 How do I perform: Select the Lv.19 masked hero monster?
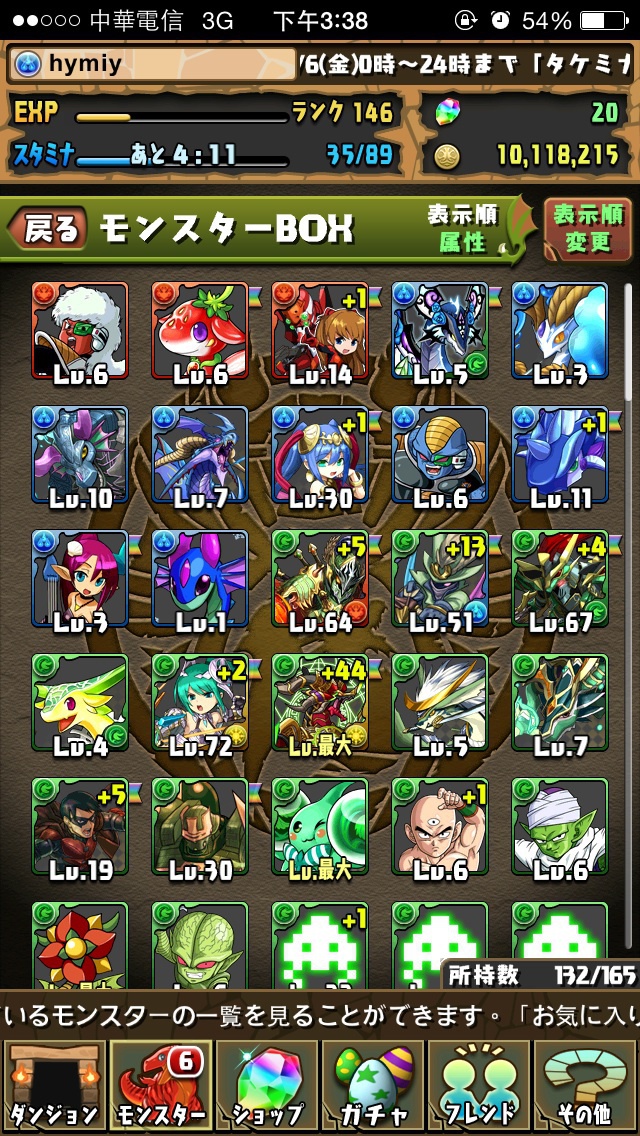80,827
